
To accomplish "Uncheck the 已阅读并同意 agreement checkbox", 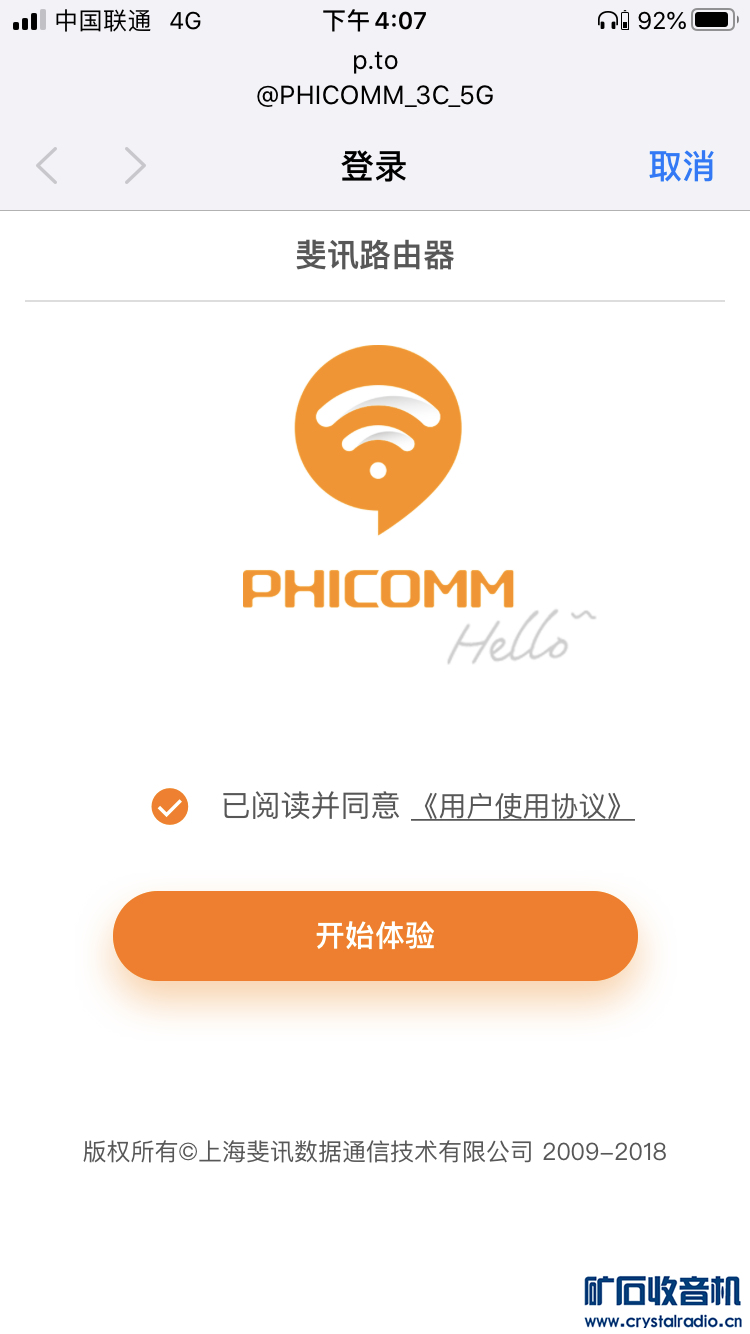I will 170,806.
